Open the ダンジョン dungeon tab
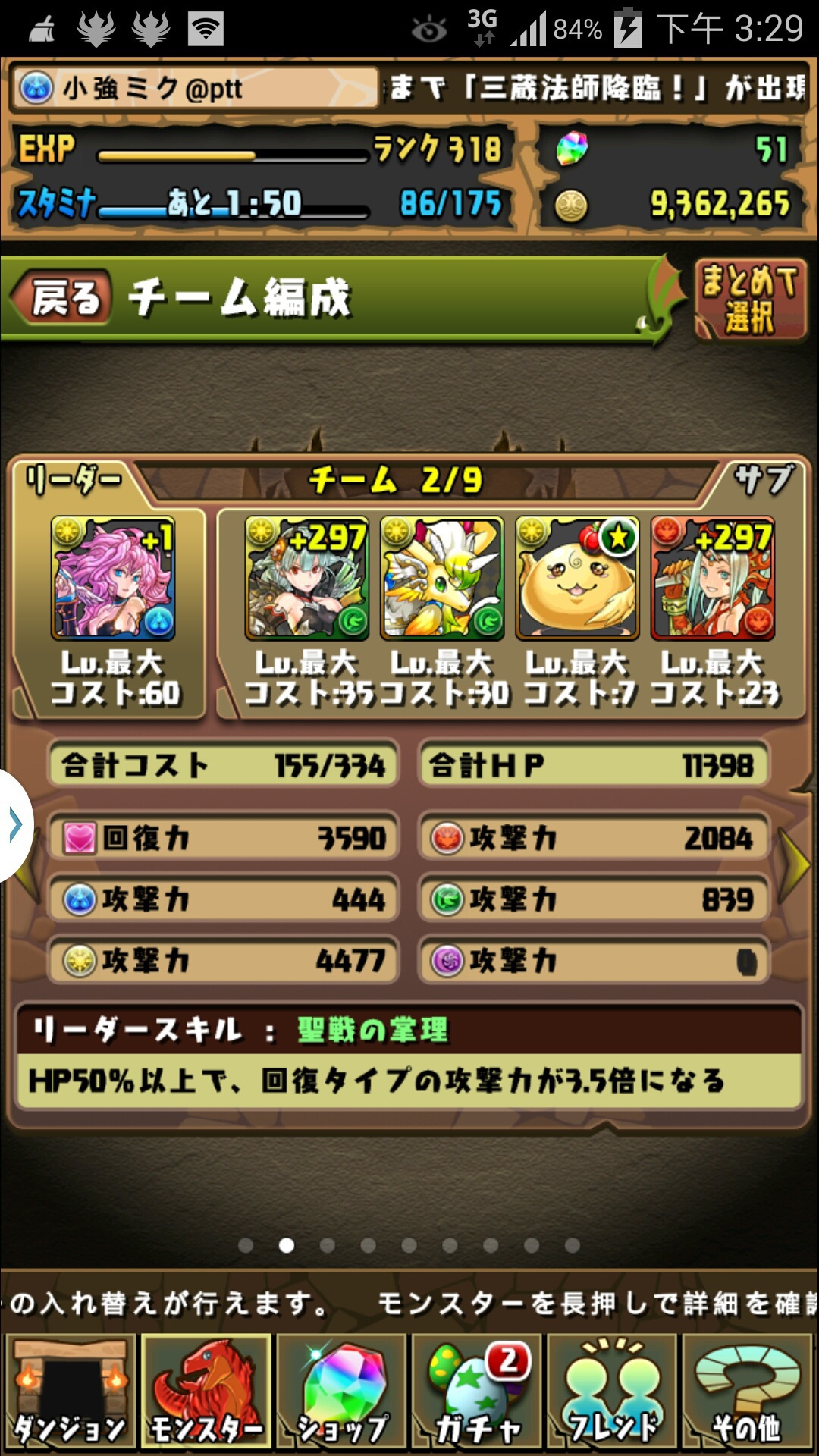This screenshot has width=819, height=1456. click(70, 1392)
